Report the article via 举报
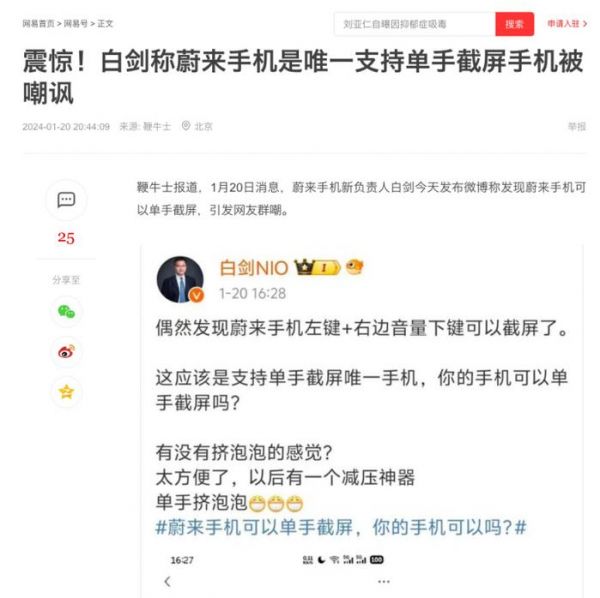This screenshot has width=600, height=598. coord(577,127)
